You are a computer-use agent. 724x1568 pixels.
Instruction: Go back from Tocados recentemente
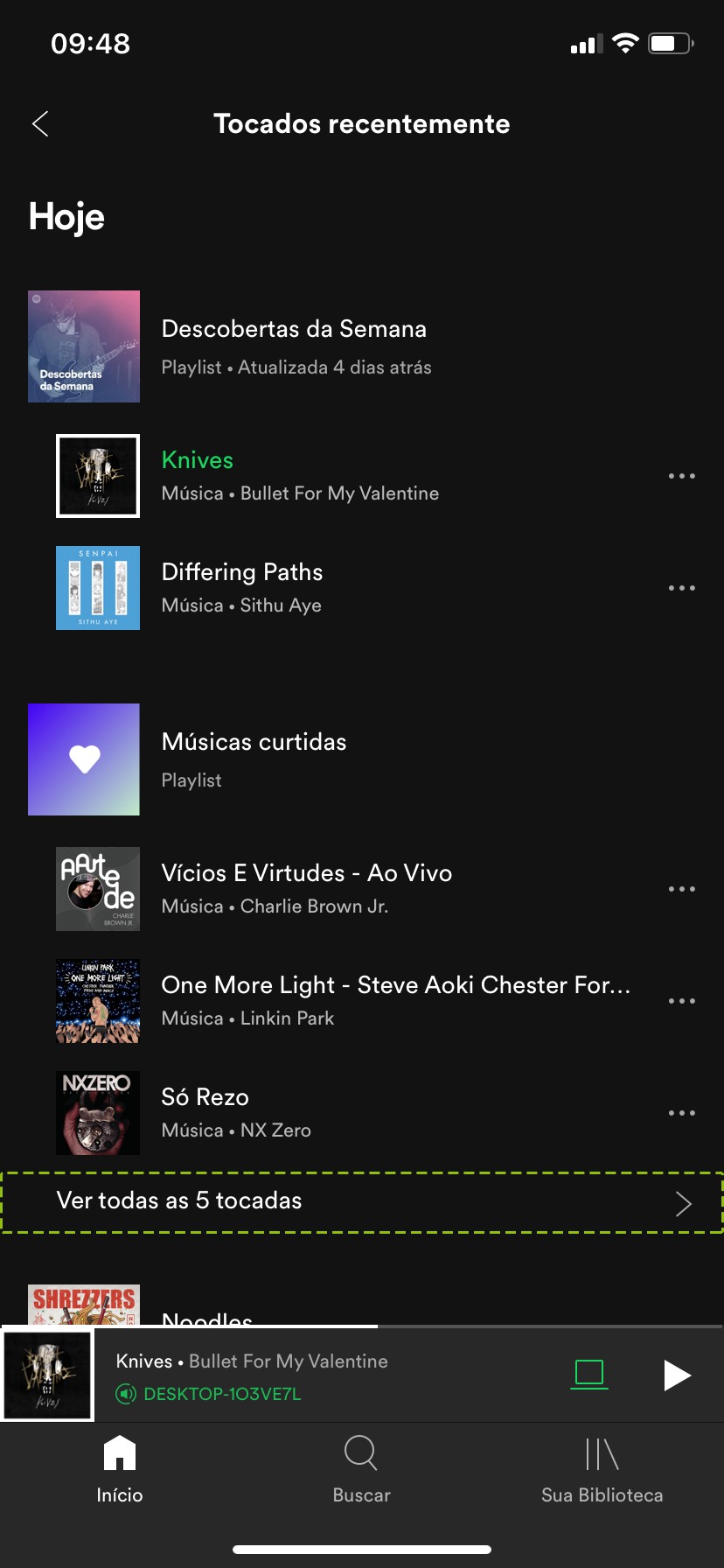point(40,124)
